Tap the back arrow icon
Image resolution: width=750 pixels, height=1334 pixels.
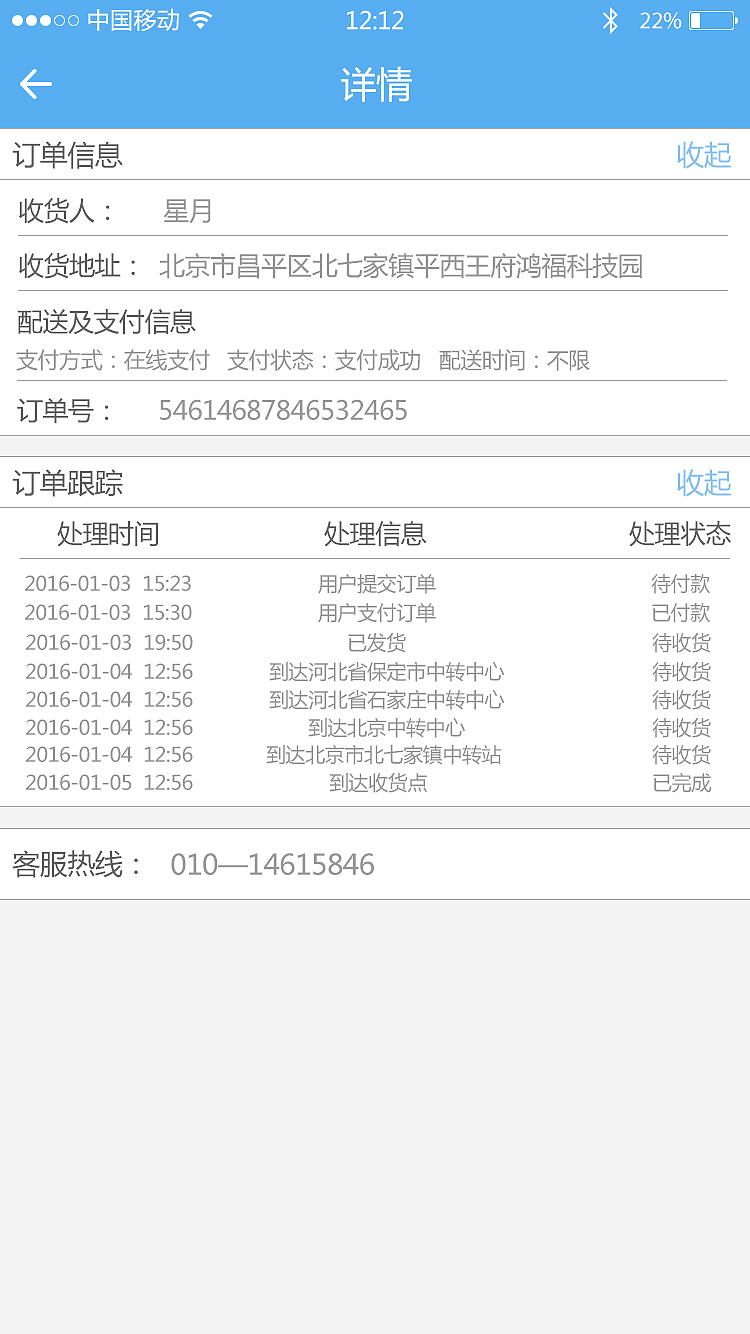tap(35, 83)
